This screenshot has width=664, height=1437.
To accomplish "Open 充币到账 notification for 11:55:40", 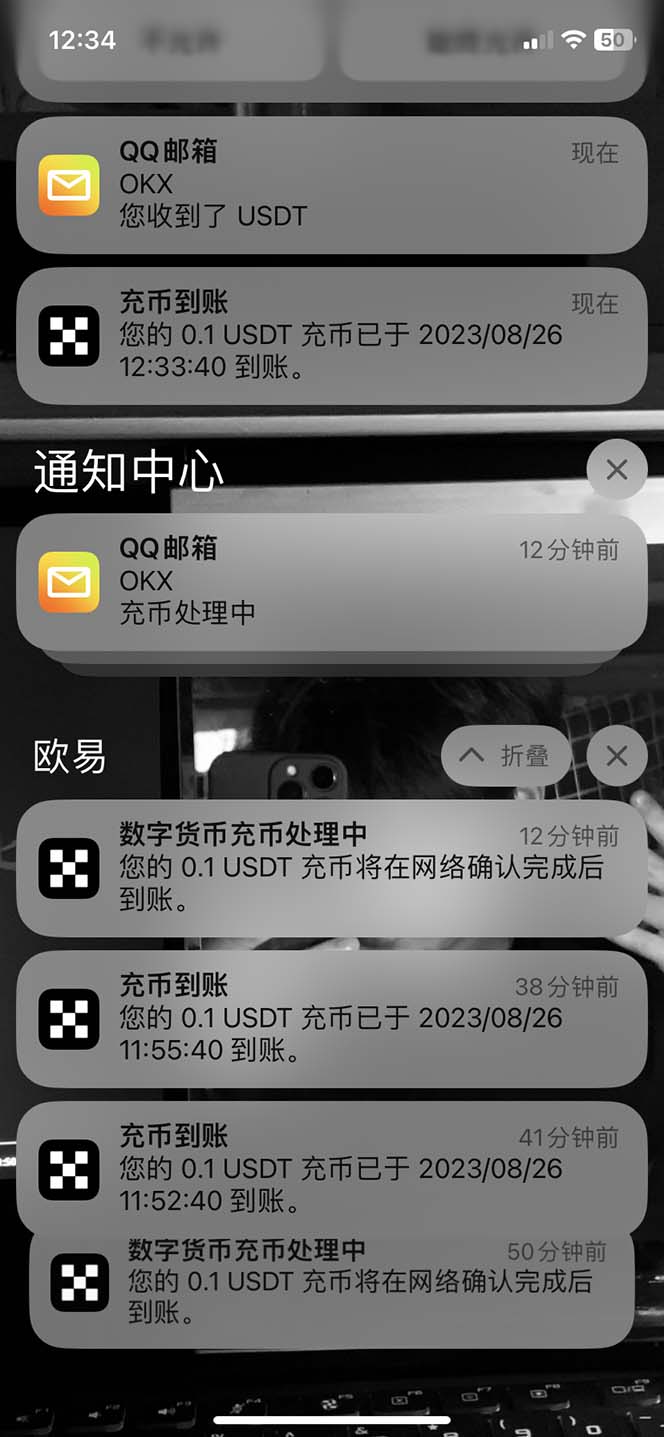I will pyautogui.click(x=332, y=1019).
